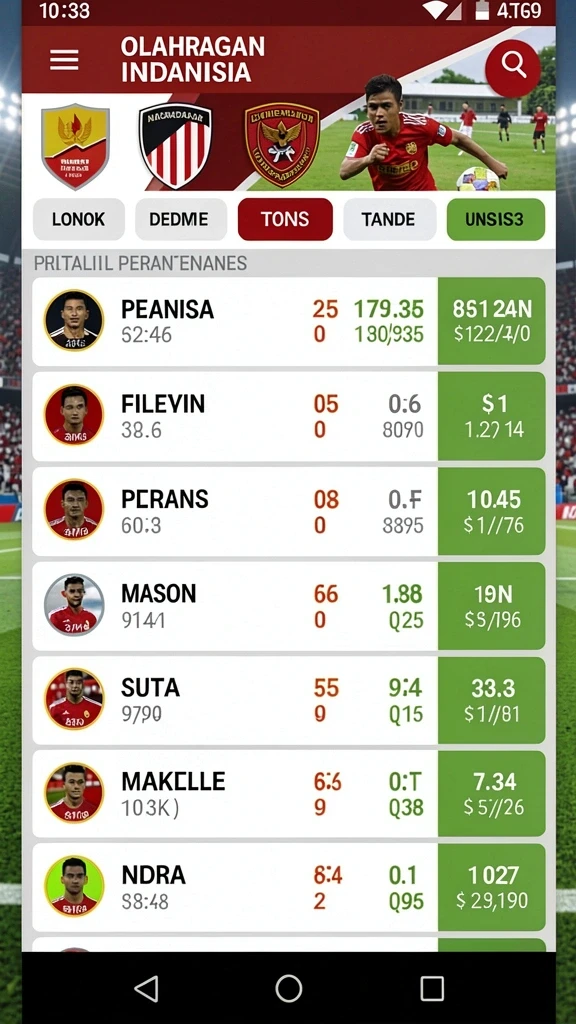
Task: Open recent apps from navigation bar
Action: pyautogui.click(x=432, y=989)
